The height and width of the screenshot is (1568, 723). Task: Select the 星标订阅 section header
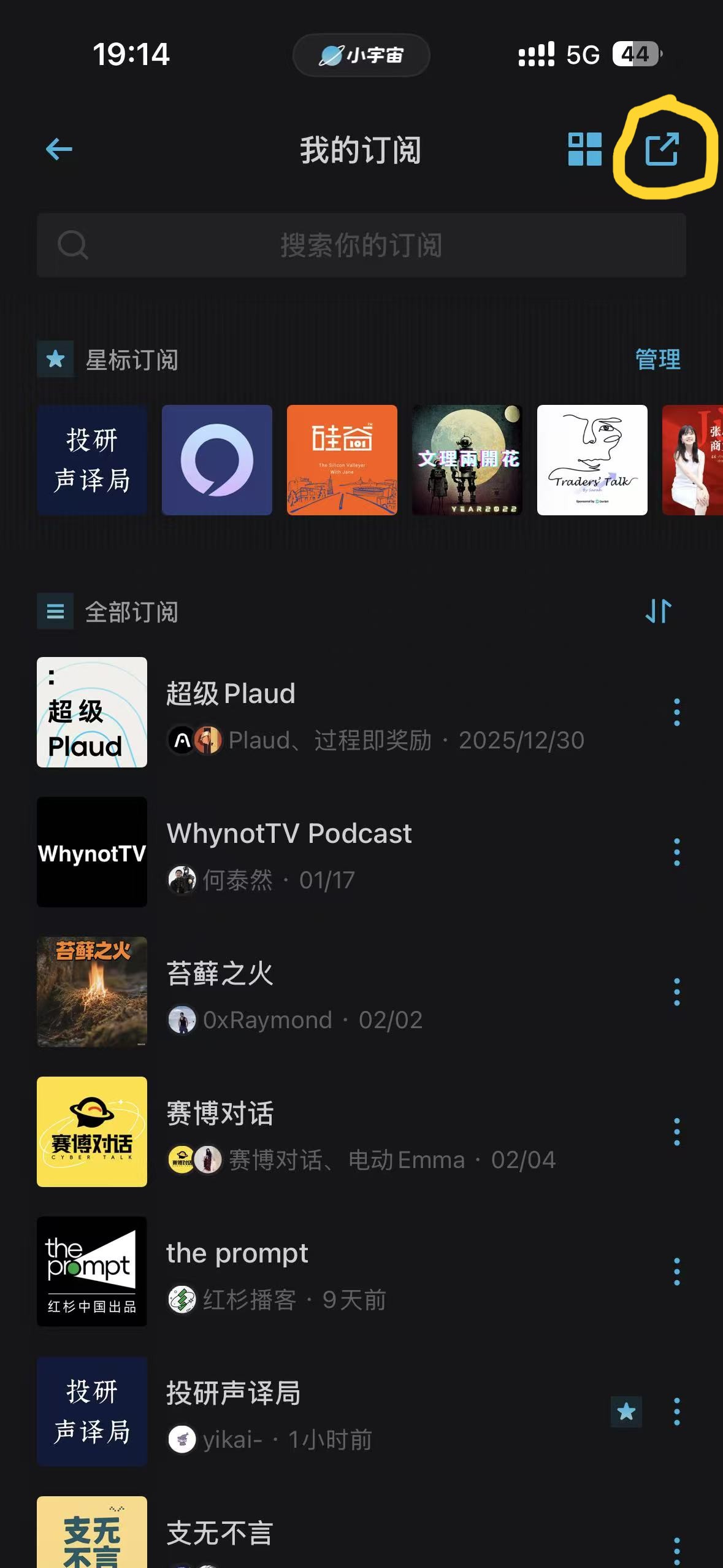132,360
